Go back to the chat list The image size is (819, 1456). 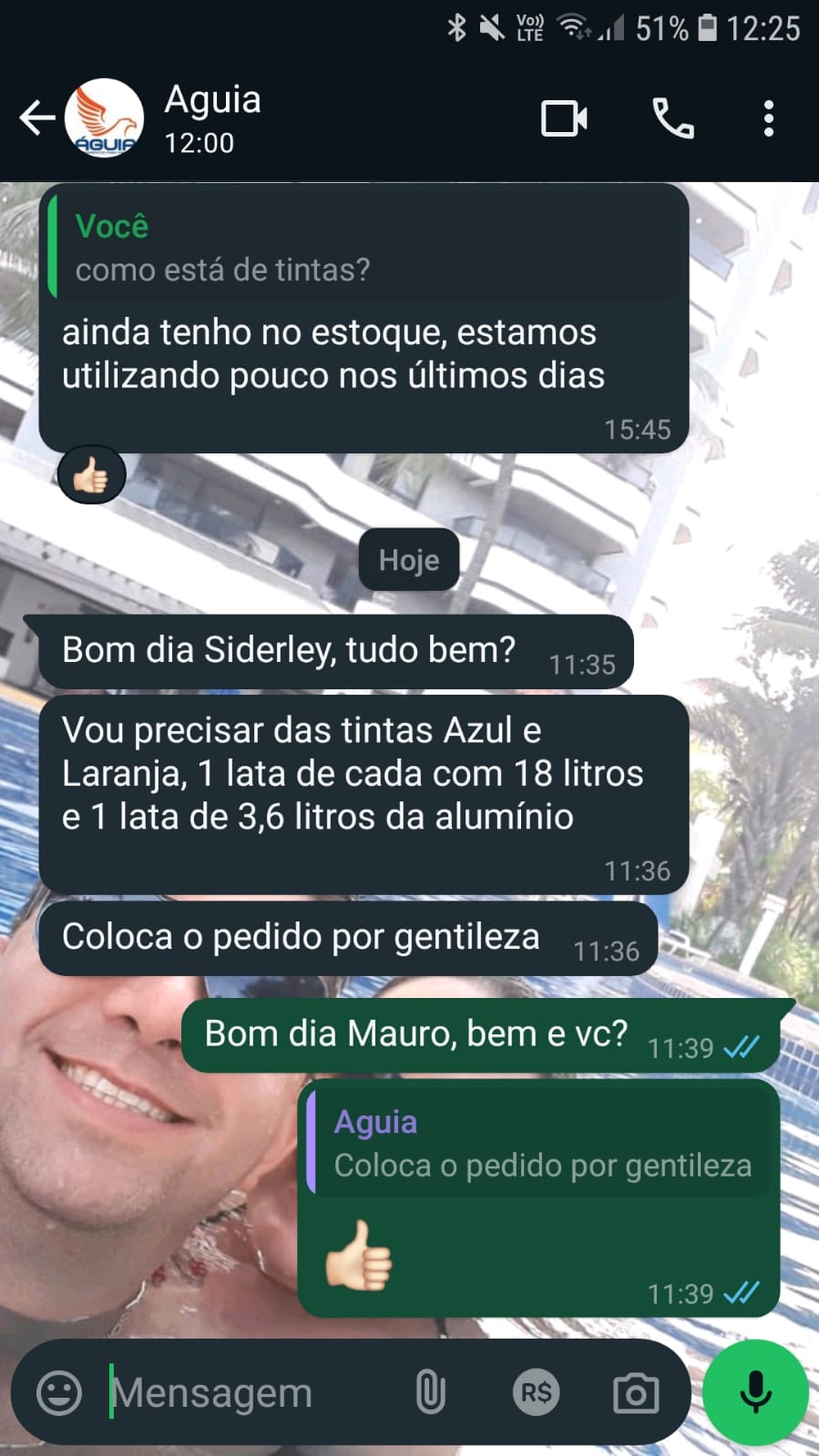36,118
